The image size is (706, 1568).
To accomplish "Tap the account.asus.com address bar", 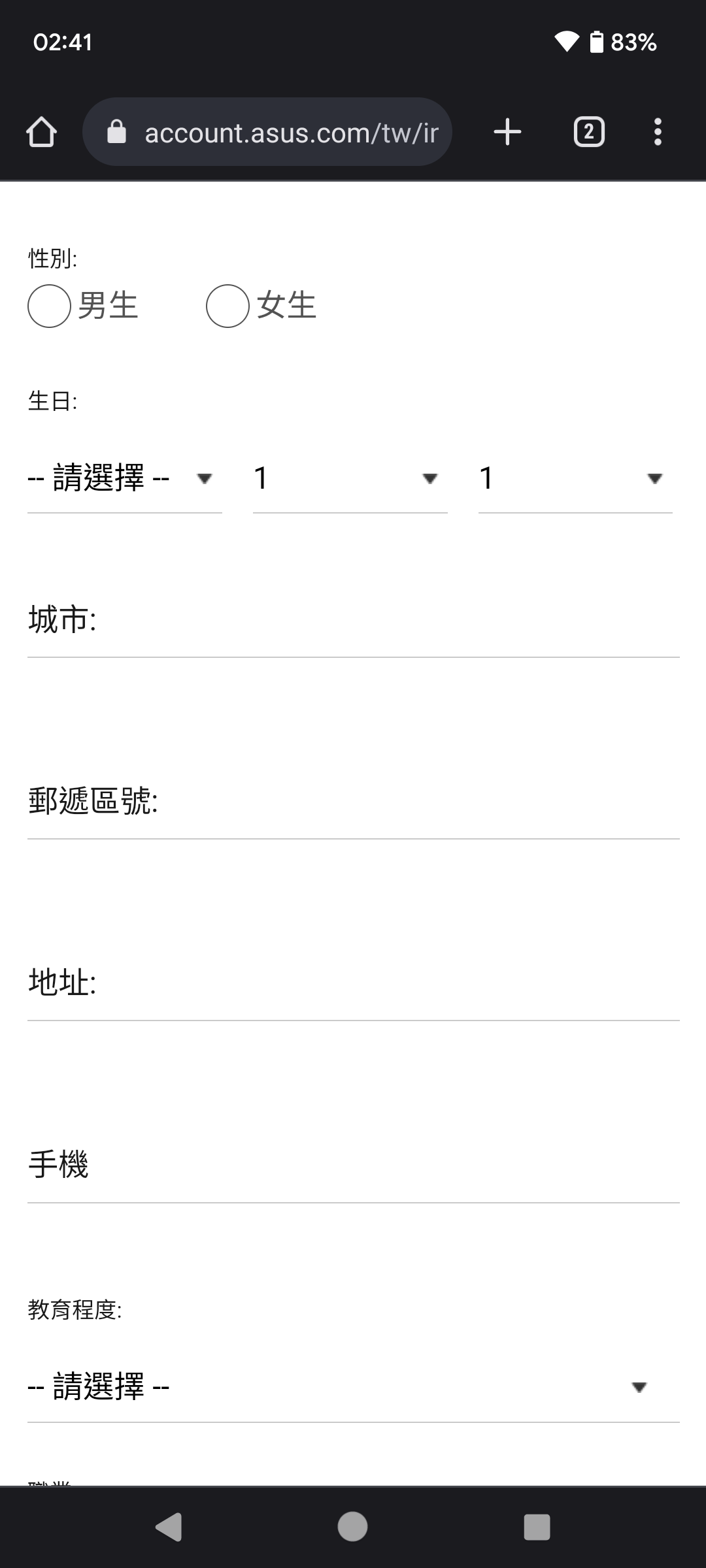I will click(x=267, y=132).
